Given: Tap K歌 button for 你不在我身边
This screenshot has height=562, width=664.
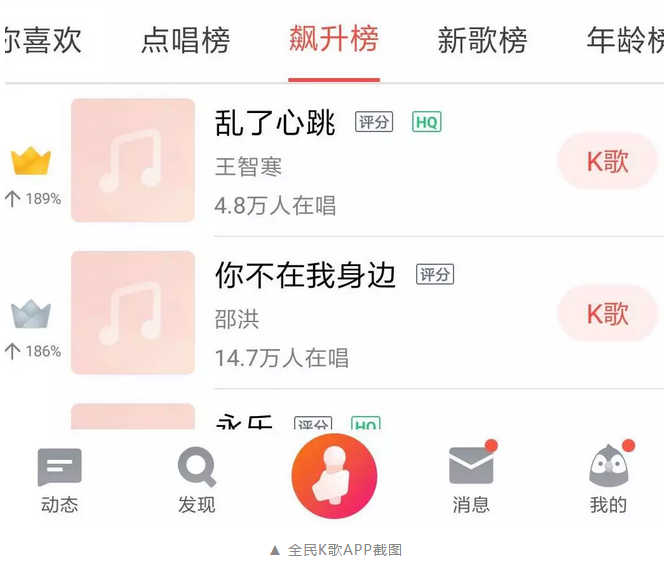Looking at the screenshot, I should pyautogui.click(x=607, y=314).
